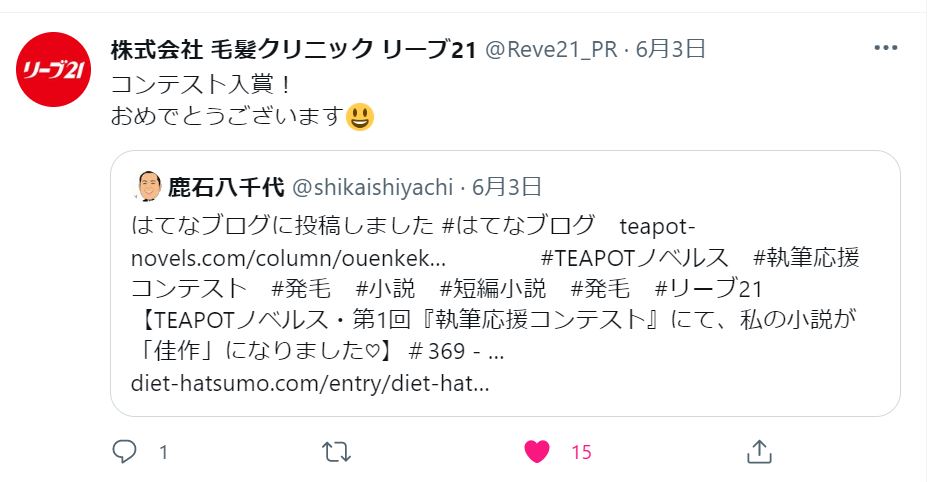Share the tweet using the share icon

759,452
